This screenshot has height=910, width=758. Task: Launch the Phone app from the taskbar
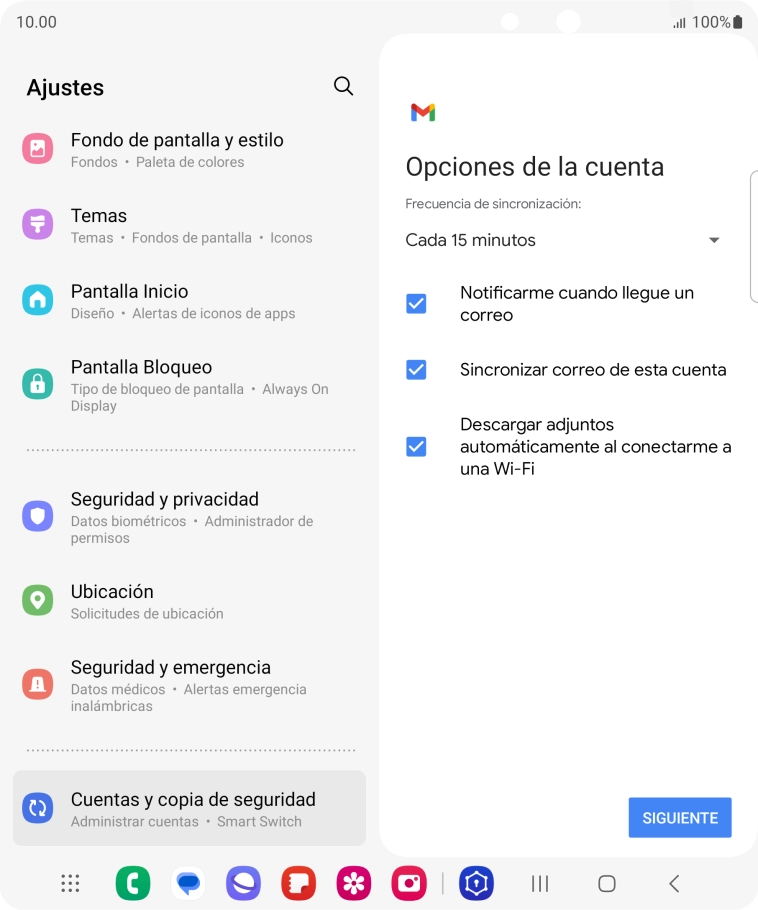click(133, 883)
